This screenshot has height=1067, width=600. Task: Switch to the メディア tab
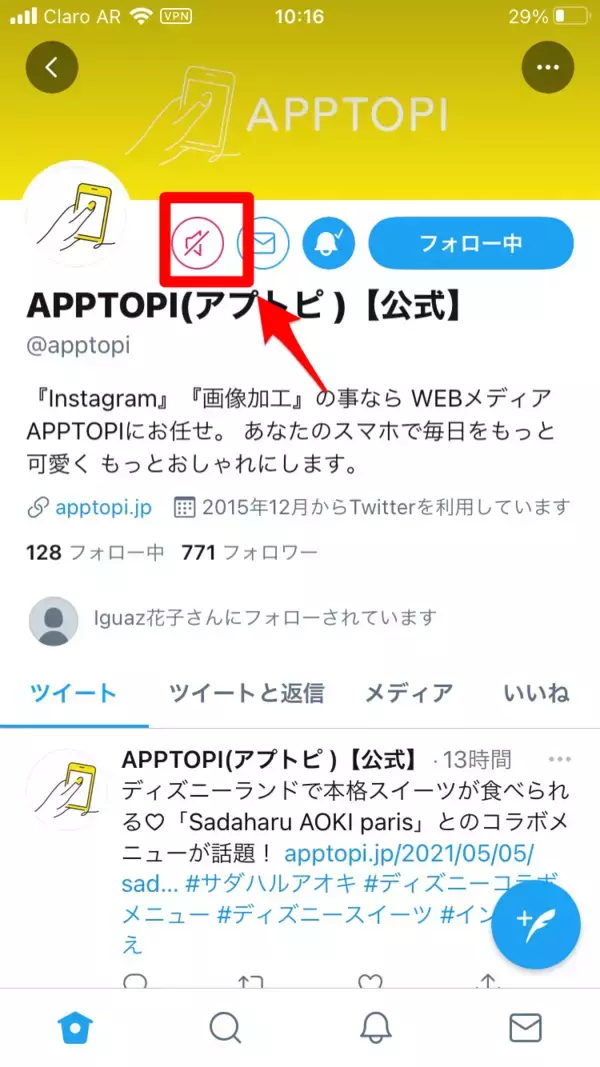(x=409, y=693)
